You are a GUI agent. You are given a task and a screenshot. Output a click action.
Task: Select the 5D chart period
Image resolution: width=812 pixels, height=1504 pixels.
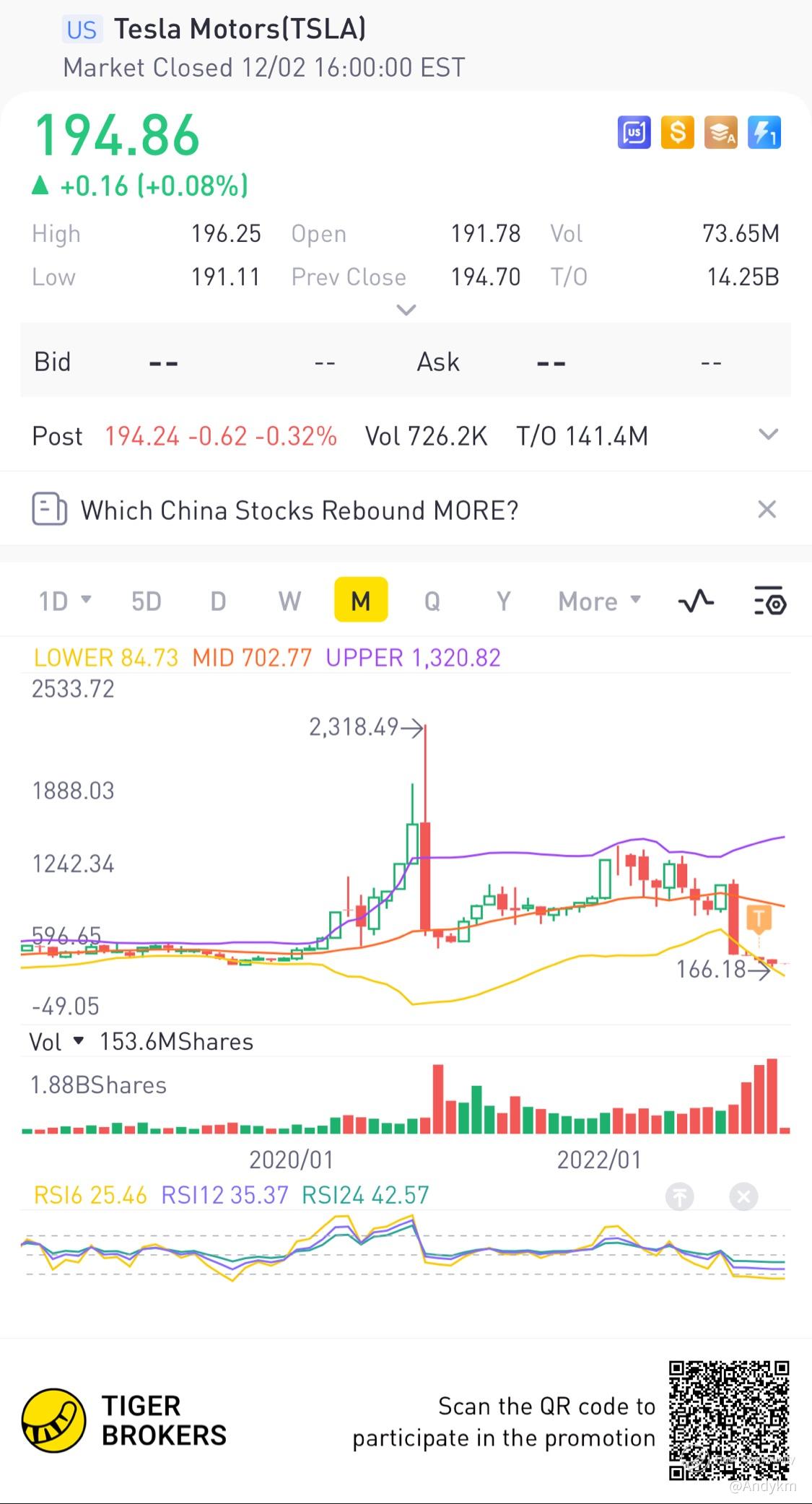(147, 601)
